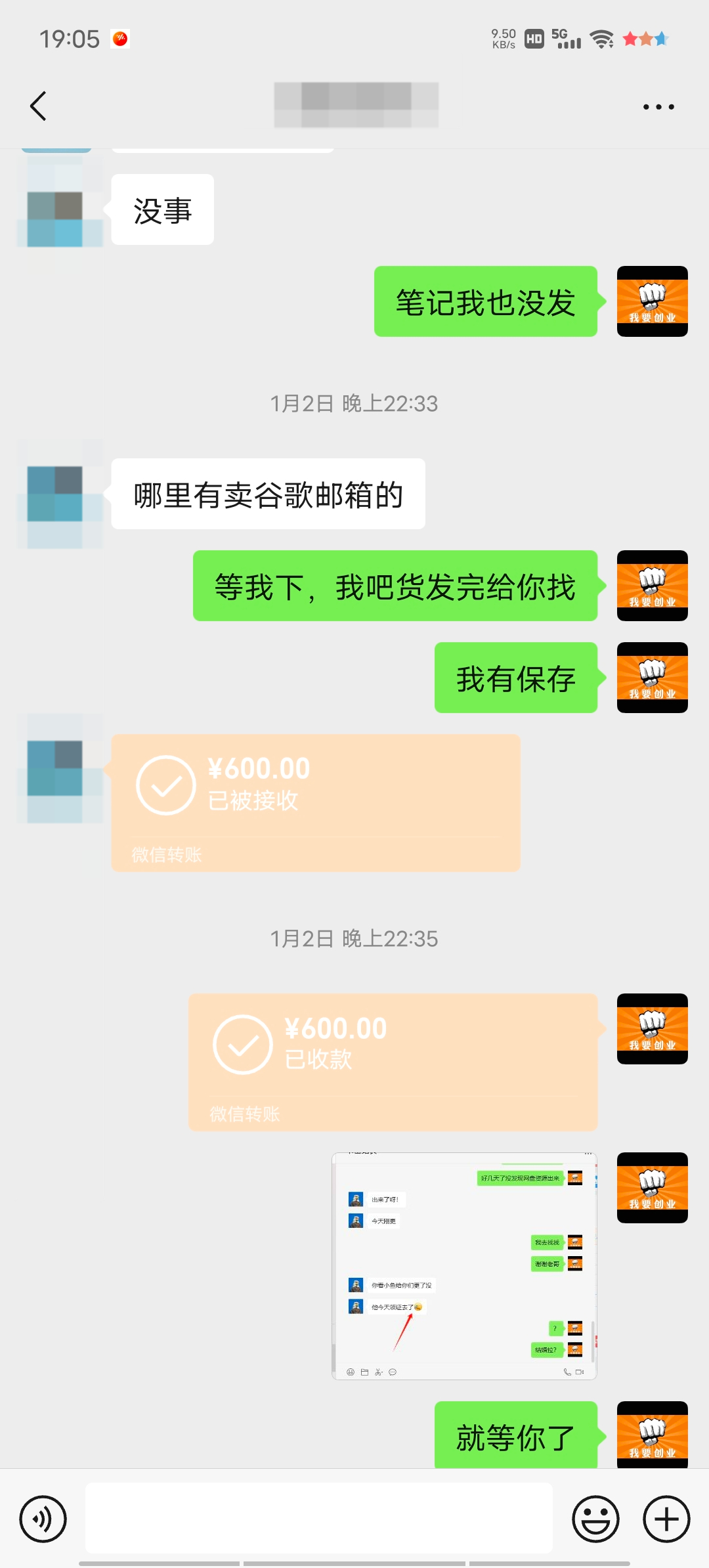Focus the message text field

318,1518
